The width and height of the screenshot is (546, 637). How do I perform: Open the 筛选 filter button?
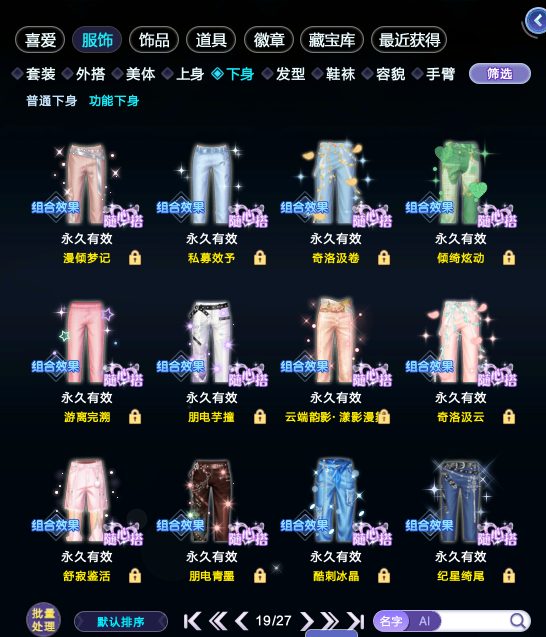(500, 74)
